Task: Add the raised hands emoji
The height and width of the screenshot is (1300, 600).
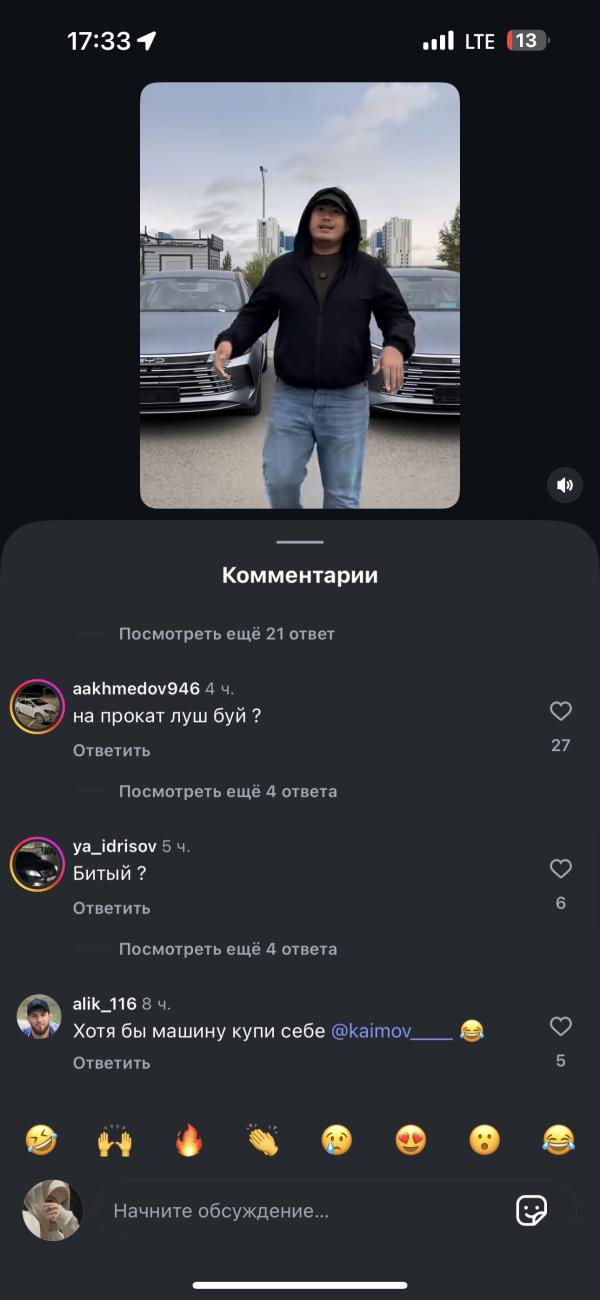Action: [115, 1140]
